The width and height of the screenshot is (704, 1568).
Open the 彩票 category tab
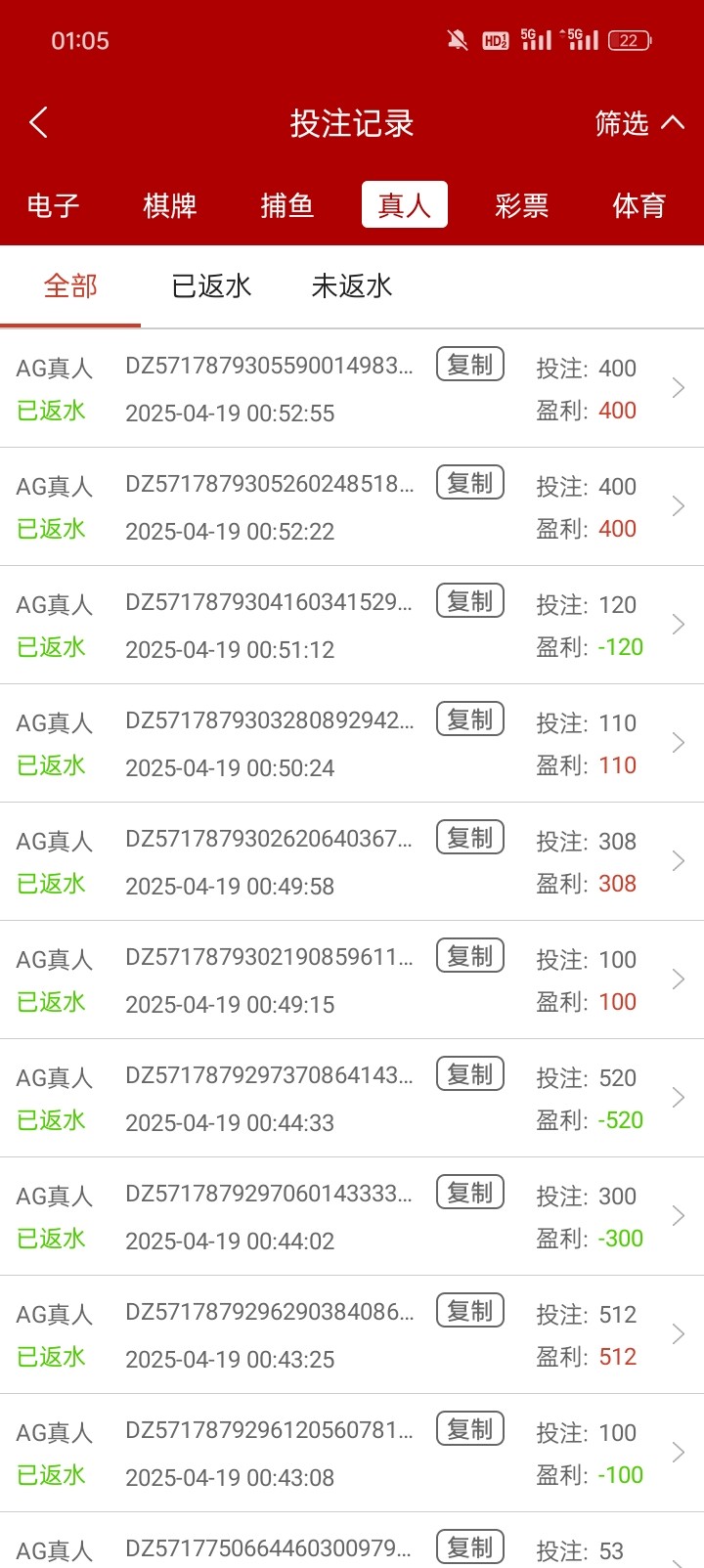521,205
